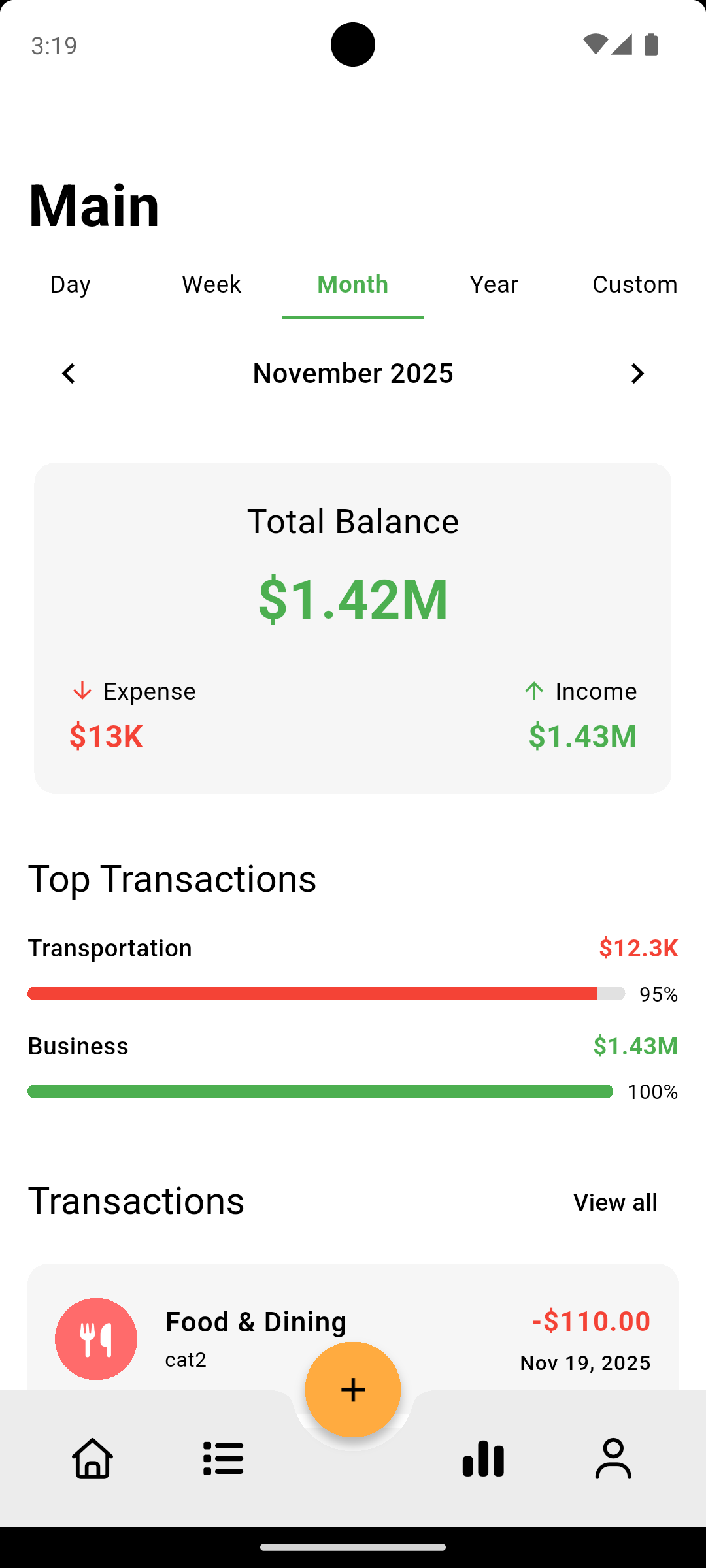This screenshot has height=1568, width=706.
Task: Go to the previous month
Action: (69, 373)
